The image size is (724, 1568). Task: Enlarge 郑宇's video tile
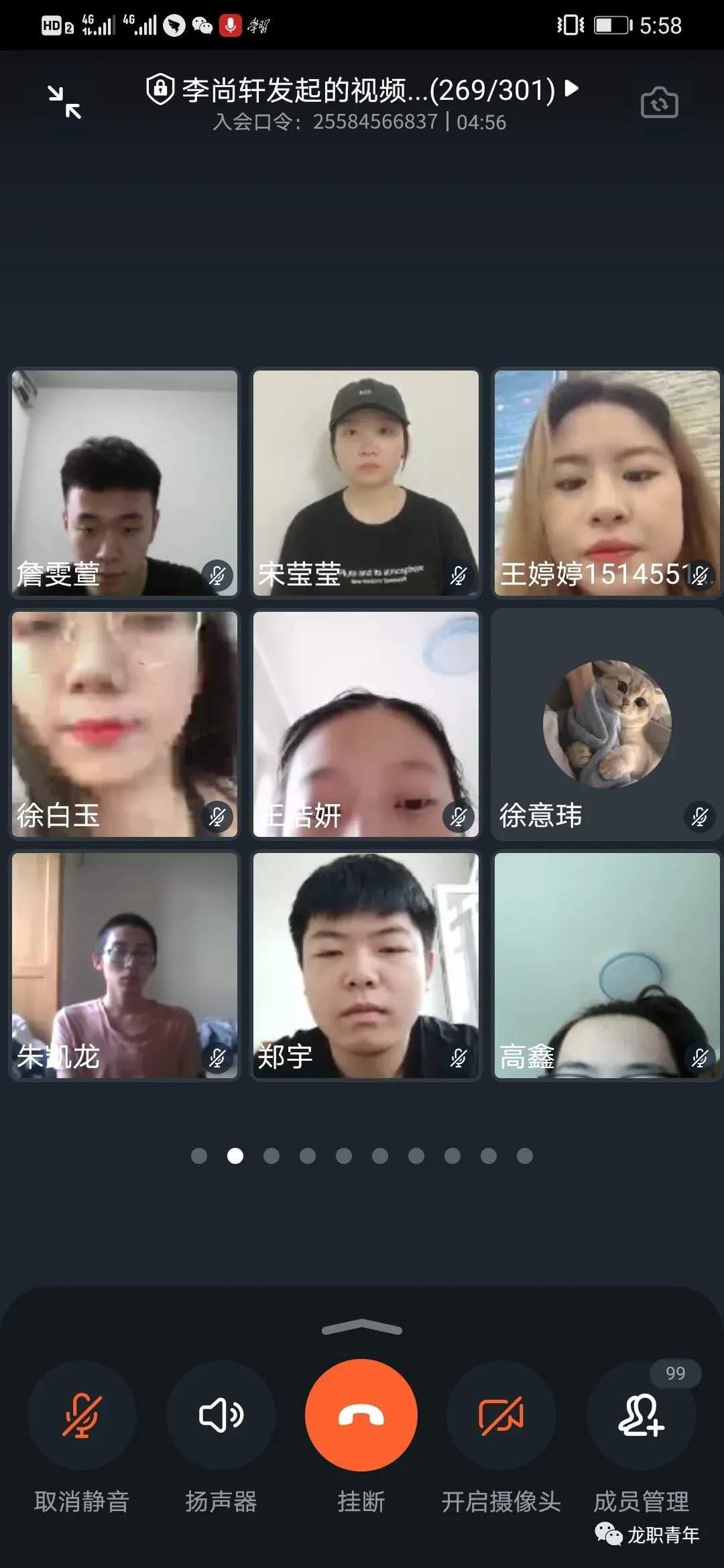coord(366,965)
